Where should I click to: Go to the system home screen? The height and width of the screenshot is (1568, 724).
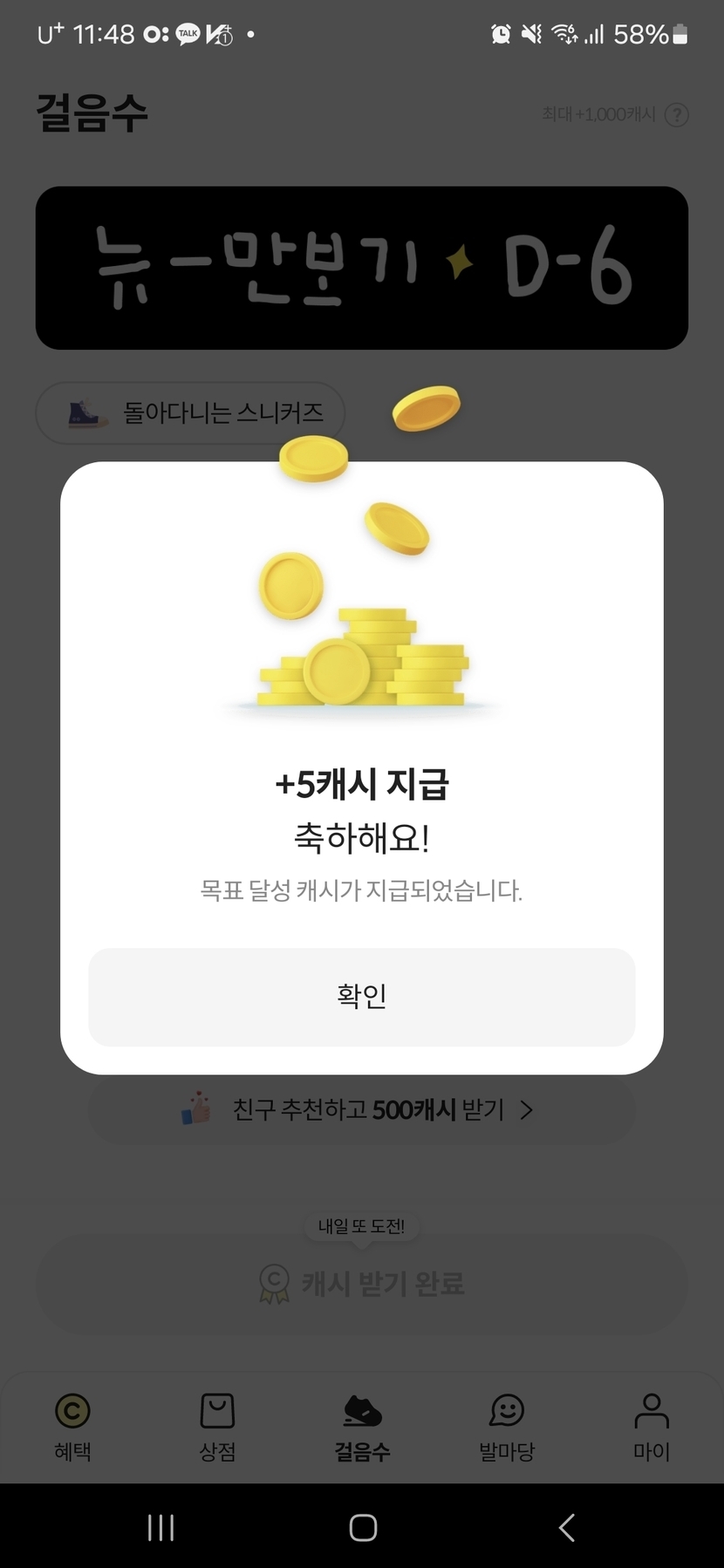363,1527
